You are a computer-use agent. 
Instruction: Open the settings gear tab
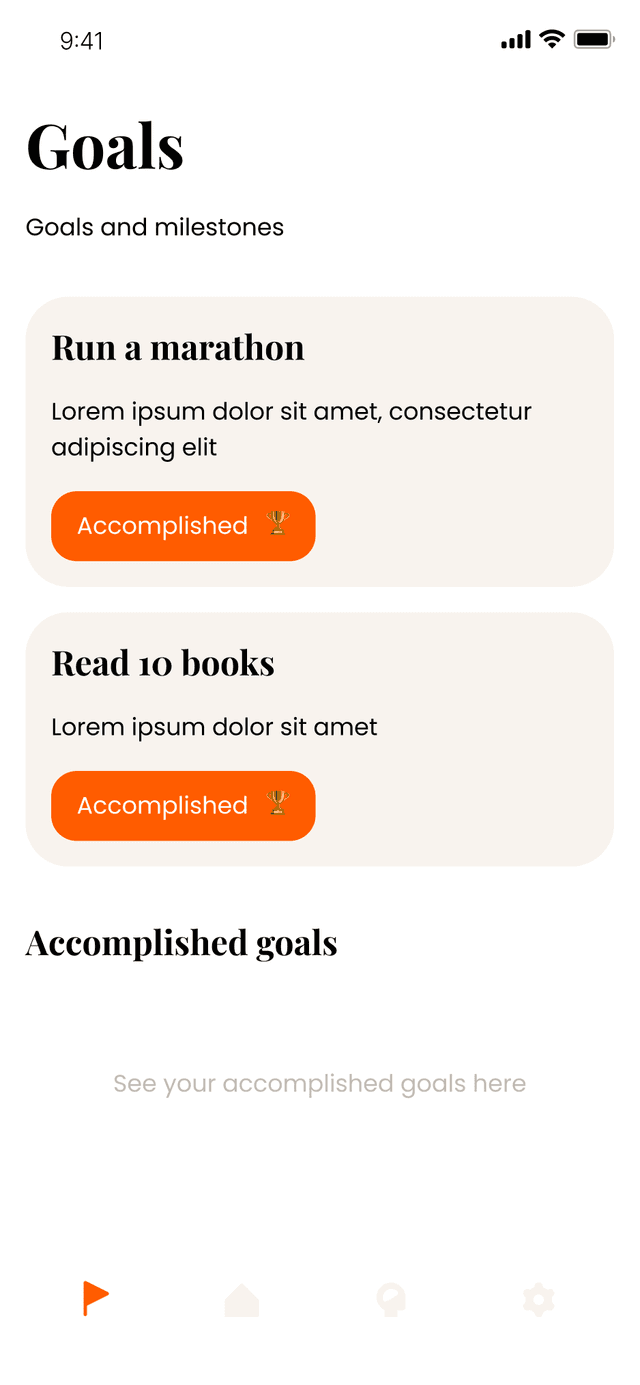tap(538, 1300)
